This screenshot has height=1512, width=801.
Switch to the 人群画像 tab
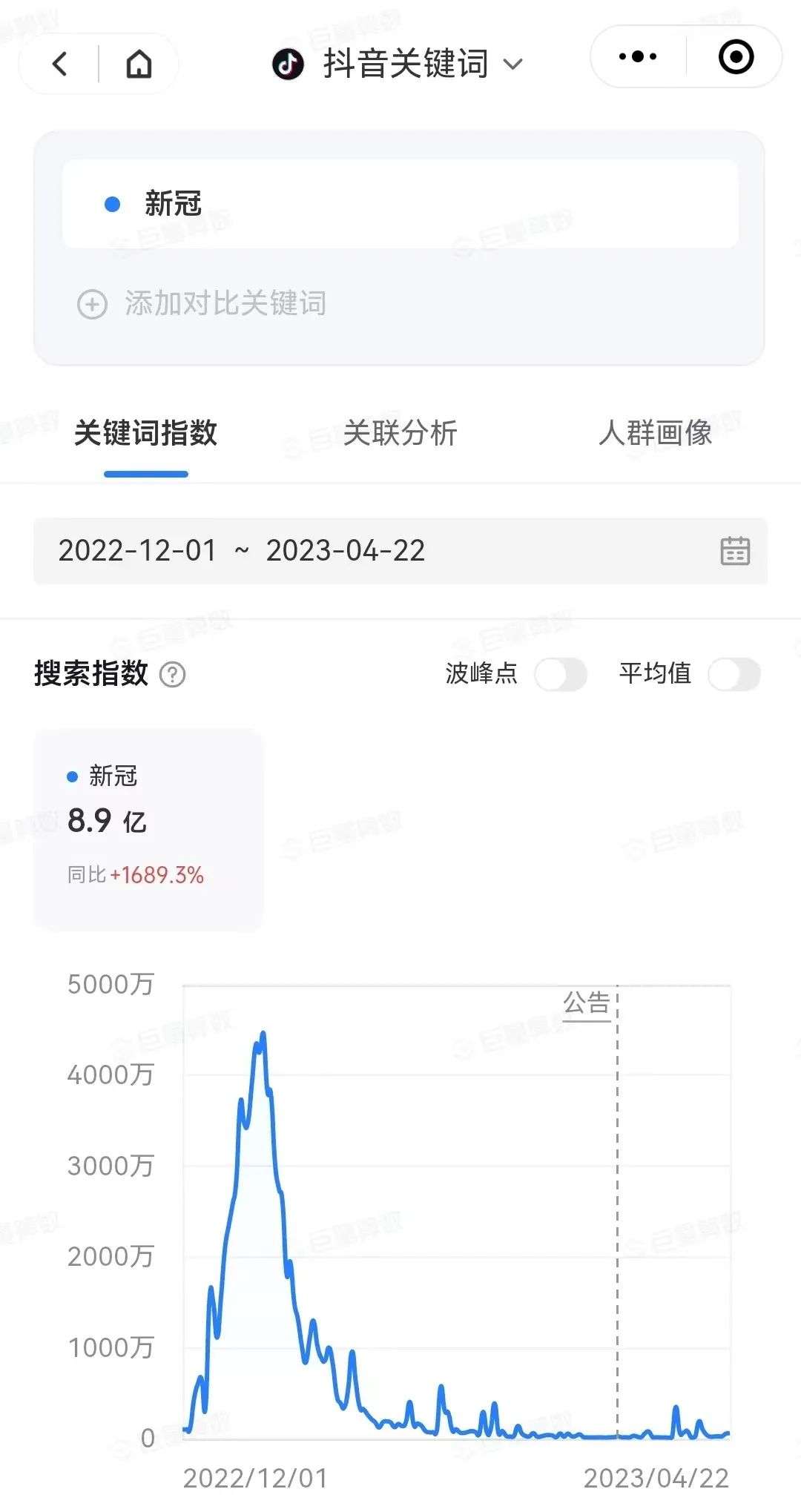pyautogui.click(x=655, y=433)
